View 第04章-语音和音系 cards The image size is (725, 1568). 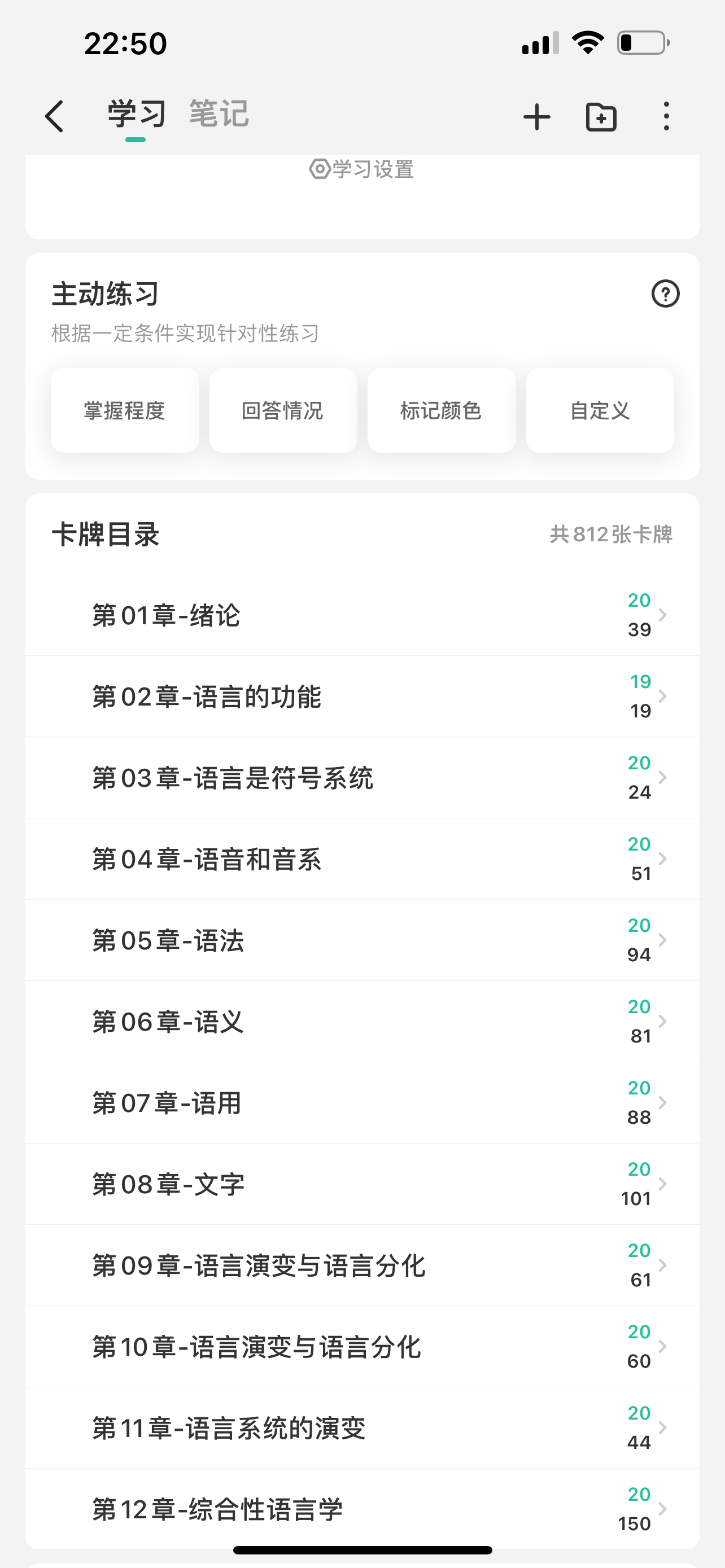coord(362,859)
